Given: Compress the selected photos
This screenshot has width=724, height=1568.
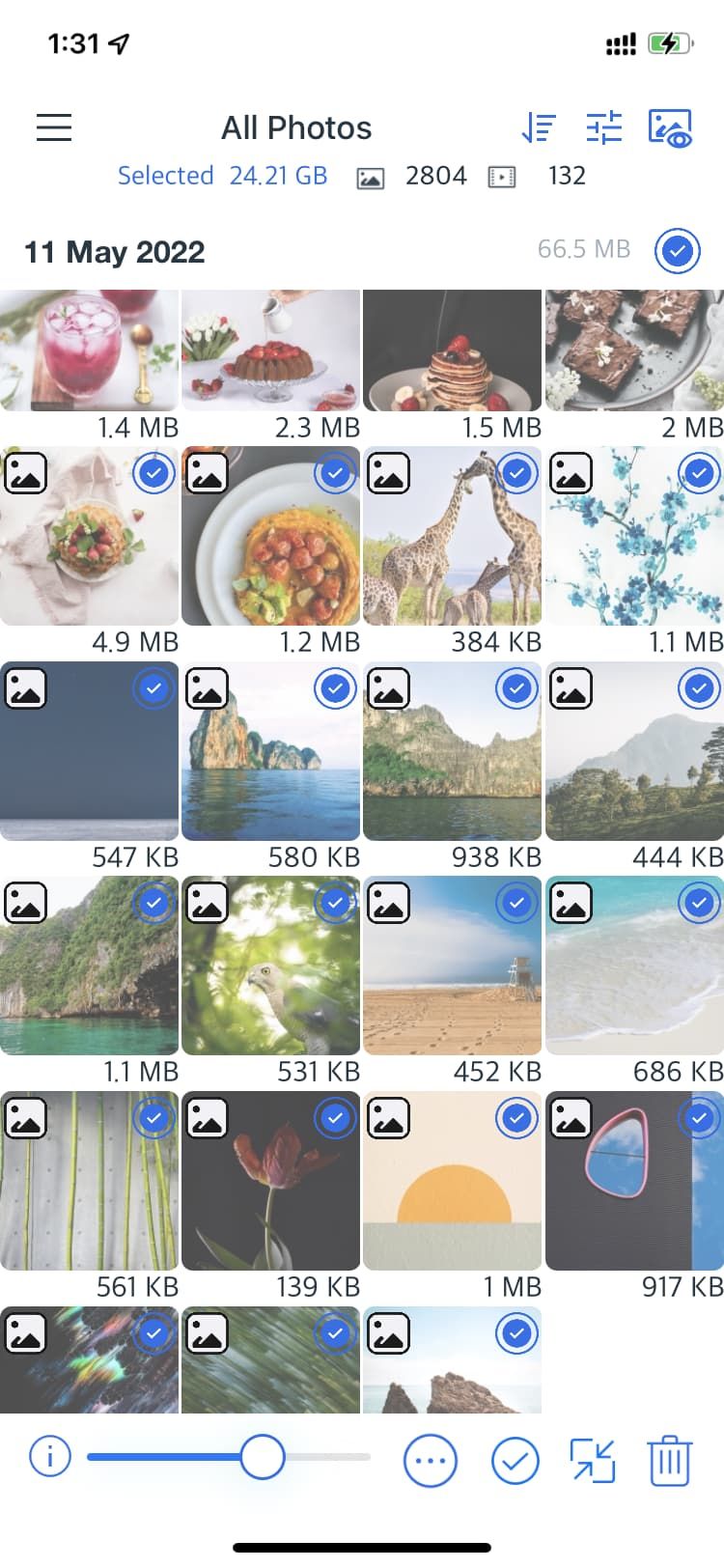Looking at the screenshot, I should (x=592, y=1461).
